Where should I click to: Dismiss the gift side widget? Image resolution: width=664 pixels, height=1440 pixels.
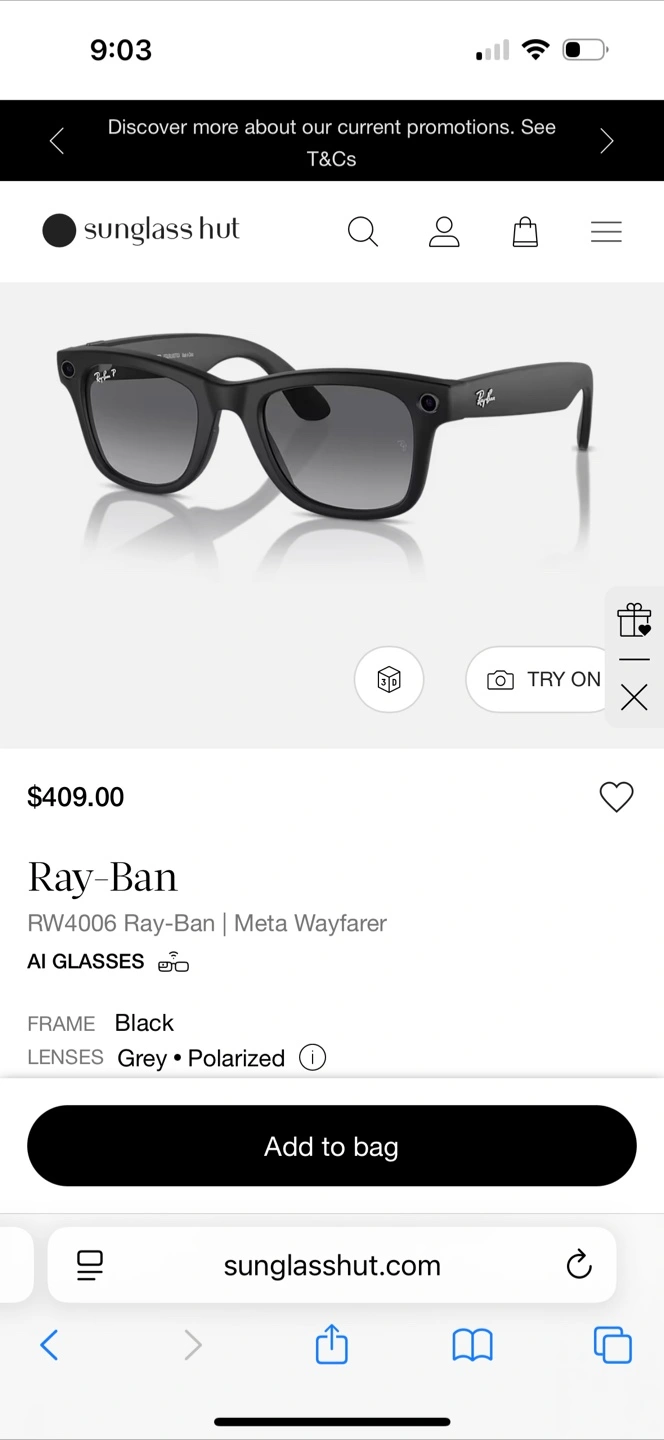pyautogui.click(x=634, y=697)
